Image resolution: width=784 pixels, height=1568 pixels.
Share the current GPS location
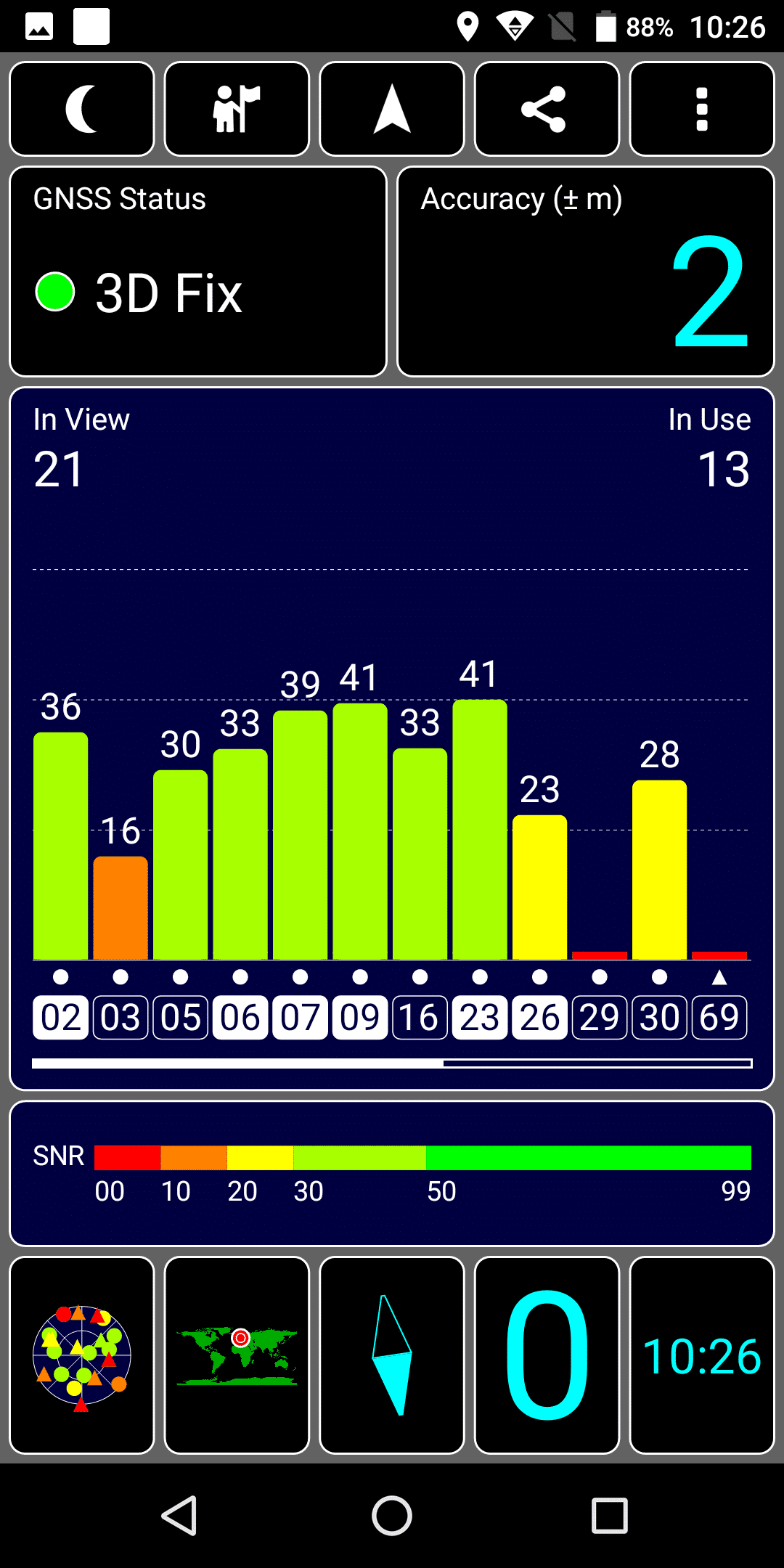pyautogui.click(x=547, y=109)
